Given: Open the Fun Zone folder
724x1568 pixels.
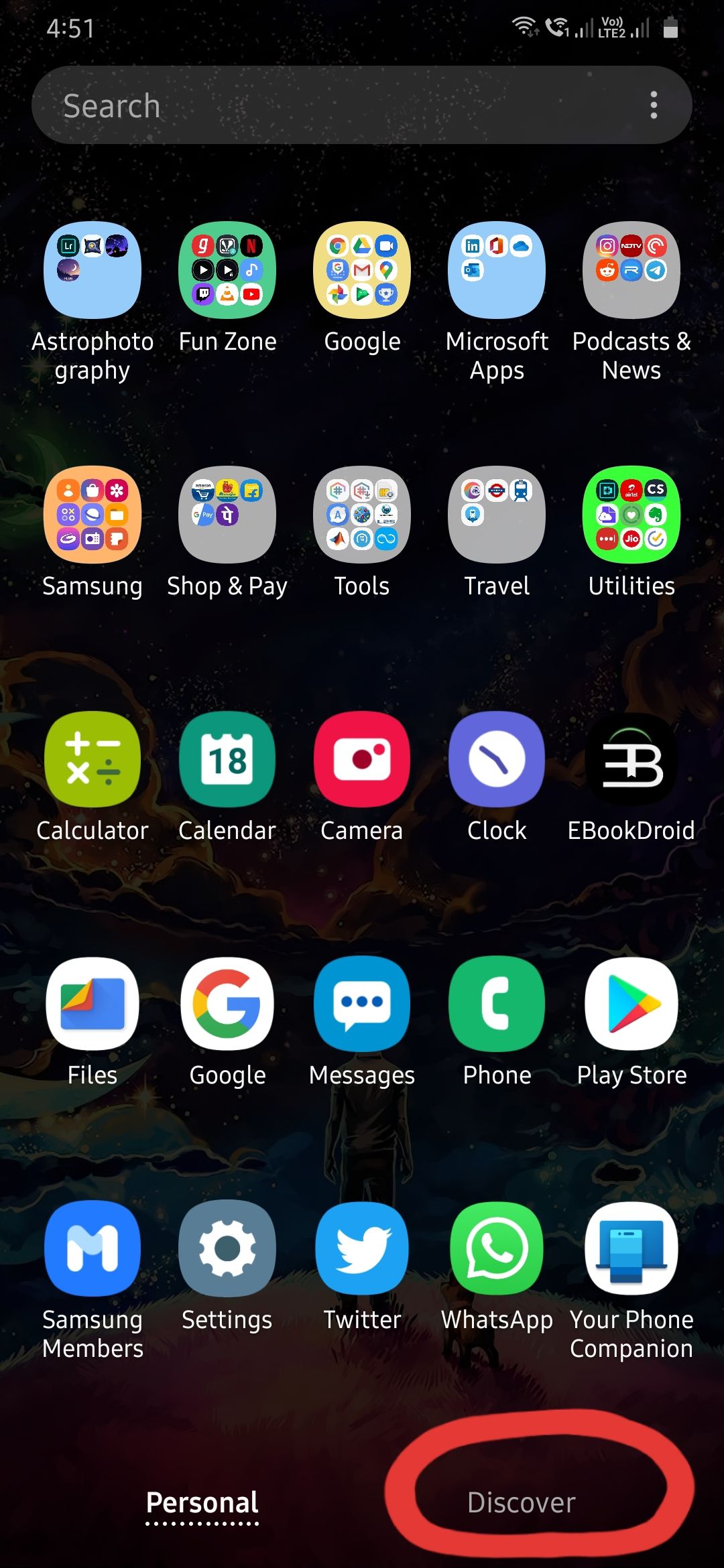Looking at the screenshot, I should pyautogui.click(x=227, y=270).
